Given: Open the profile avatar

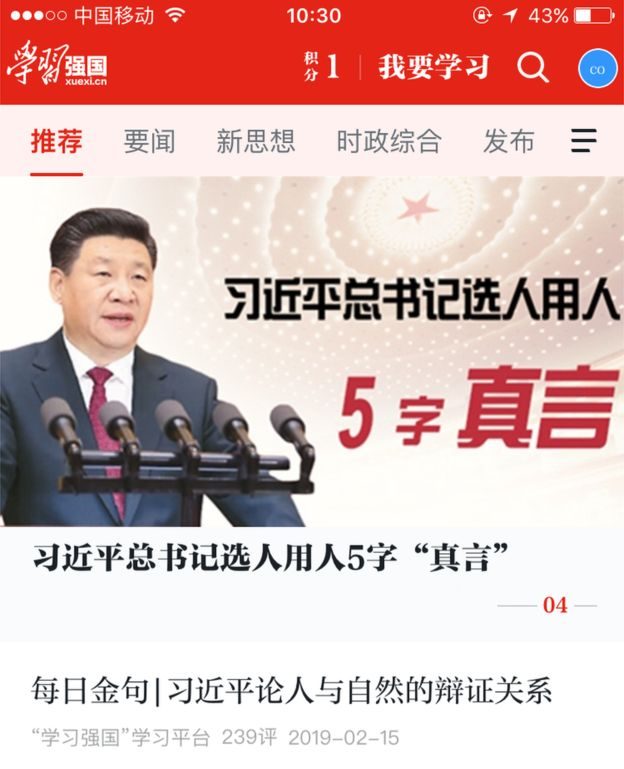Looking at the screenshot, I should pos(597,68).
